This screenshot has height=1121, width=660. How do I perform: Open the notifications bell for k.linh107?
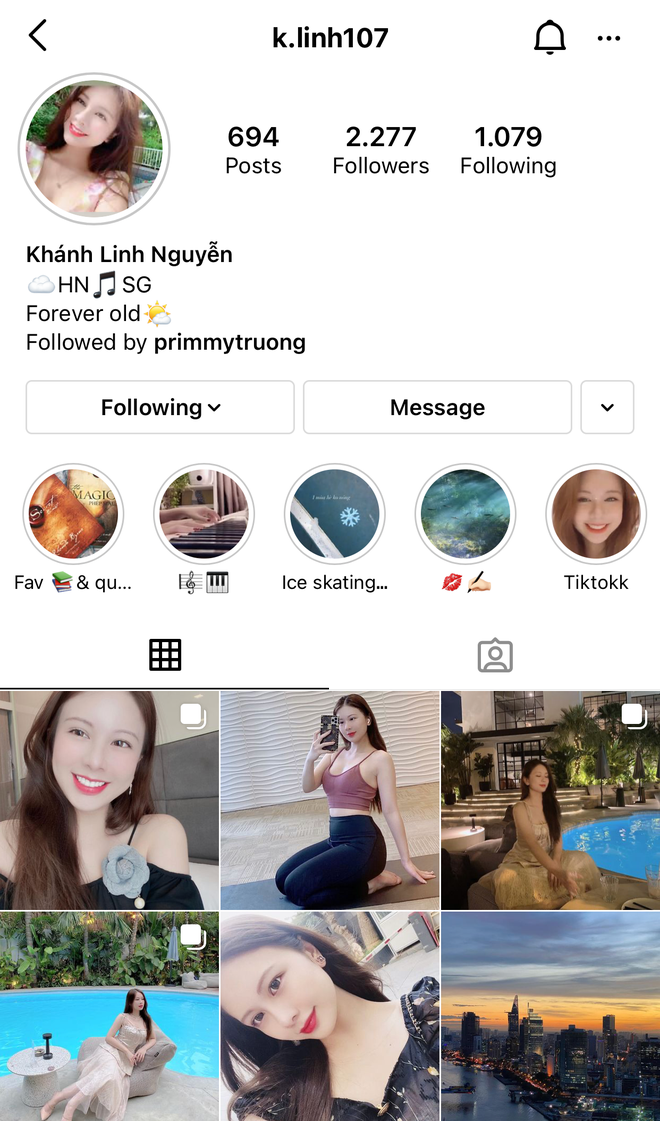(x=549, y=38)
